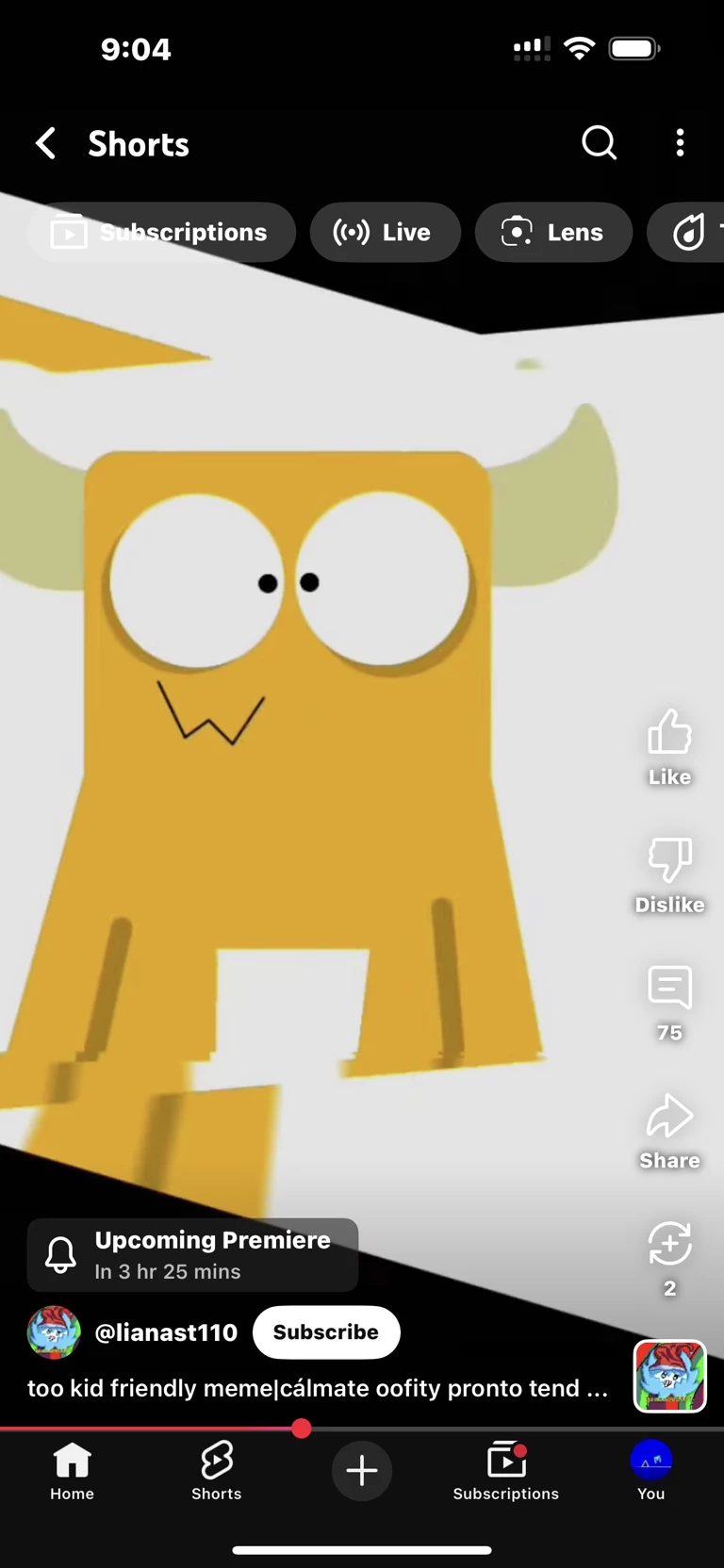The width and height of the screenshot is (724, 1568).
Task: Select the Subscriptions chip
Action: click(x=161, y=232)
